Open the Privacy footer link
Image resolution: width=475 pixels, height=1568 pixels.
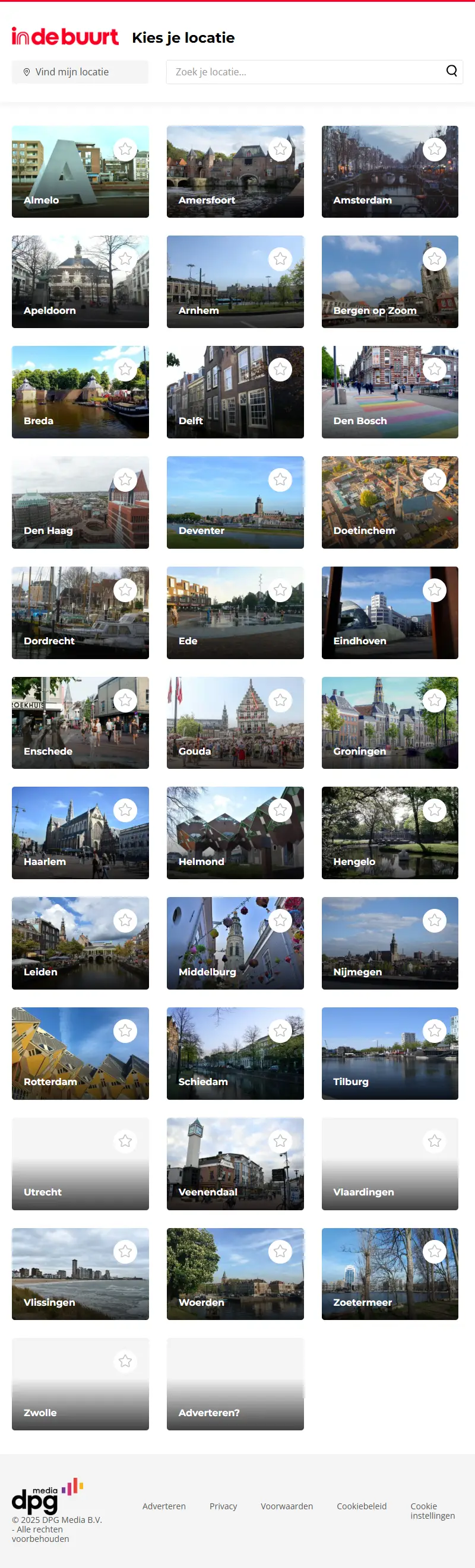223,1506
